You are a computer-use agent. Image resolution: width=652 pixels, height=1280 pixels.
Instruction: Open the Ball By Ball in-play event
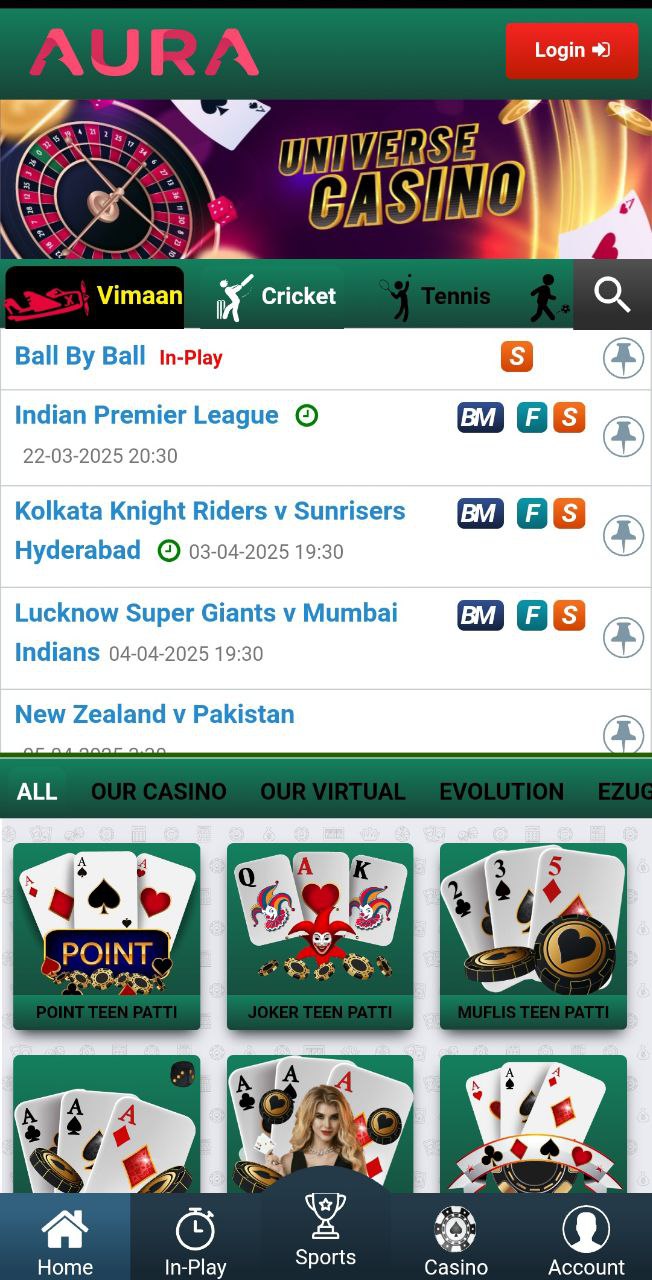click(80, 356)
